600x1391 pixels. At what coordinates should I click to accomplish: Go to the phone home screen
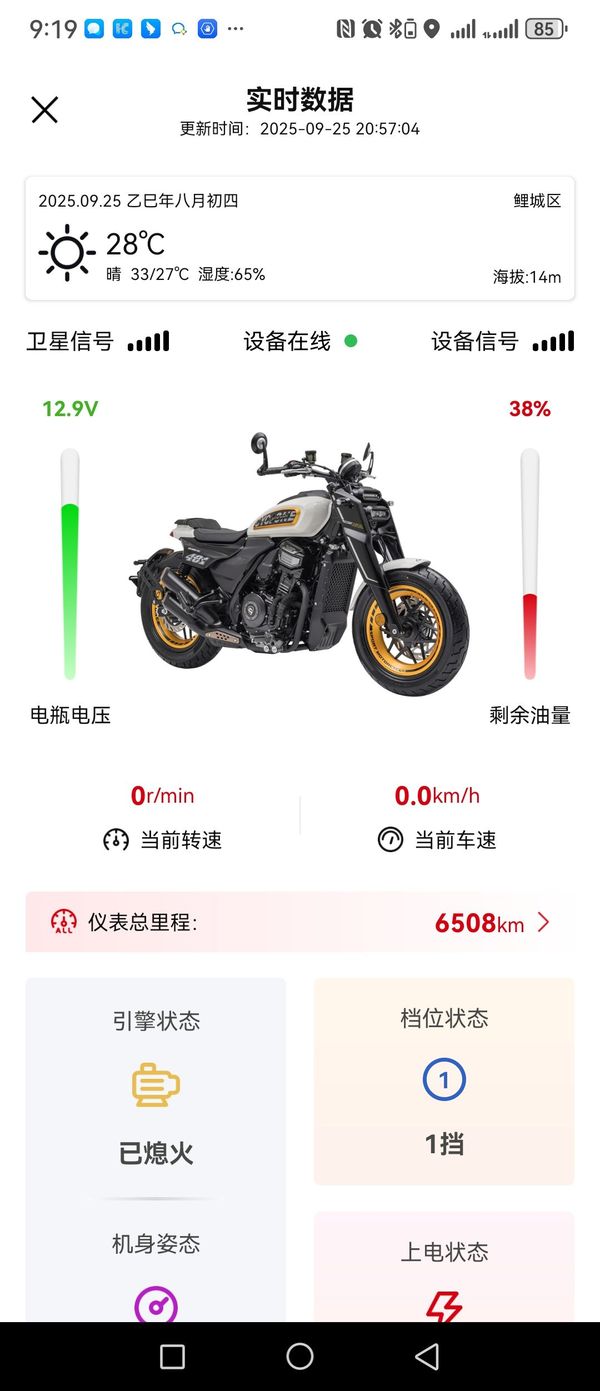pyautogui.click(x=300, y=1356)
